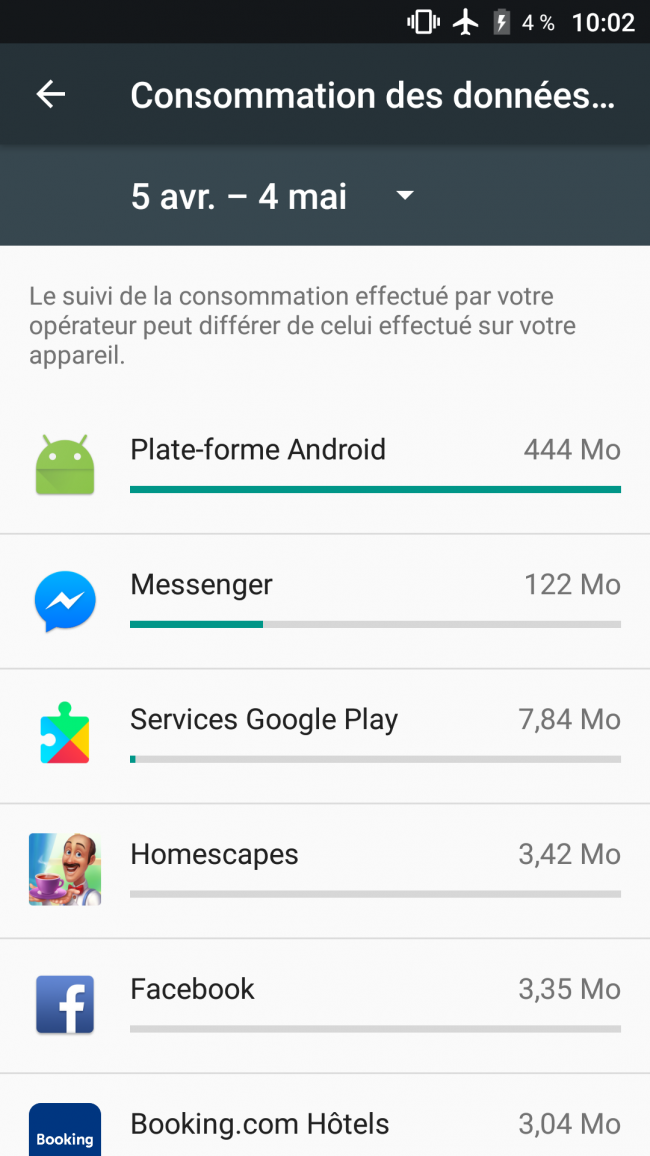Show Booking.com Hôtels data usage

tap(325, 1125)
